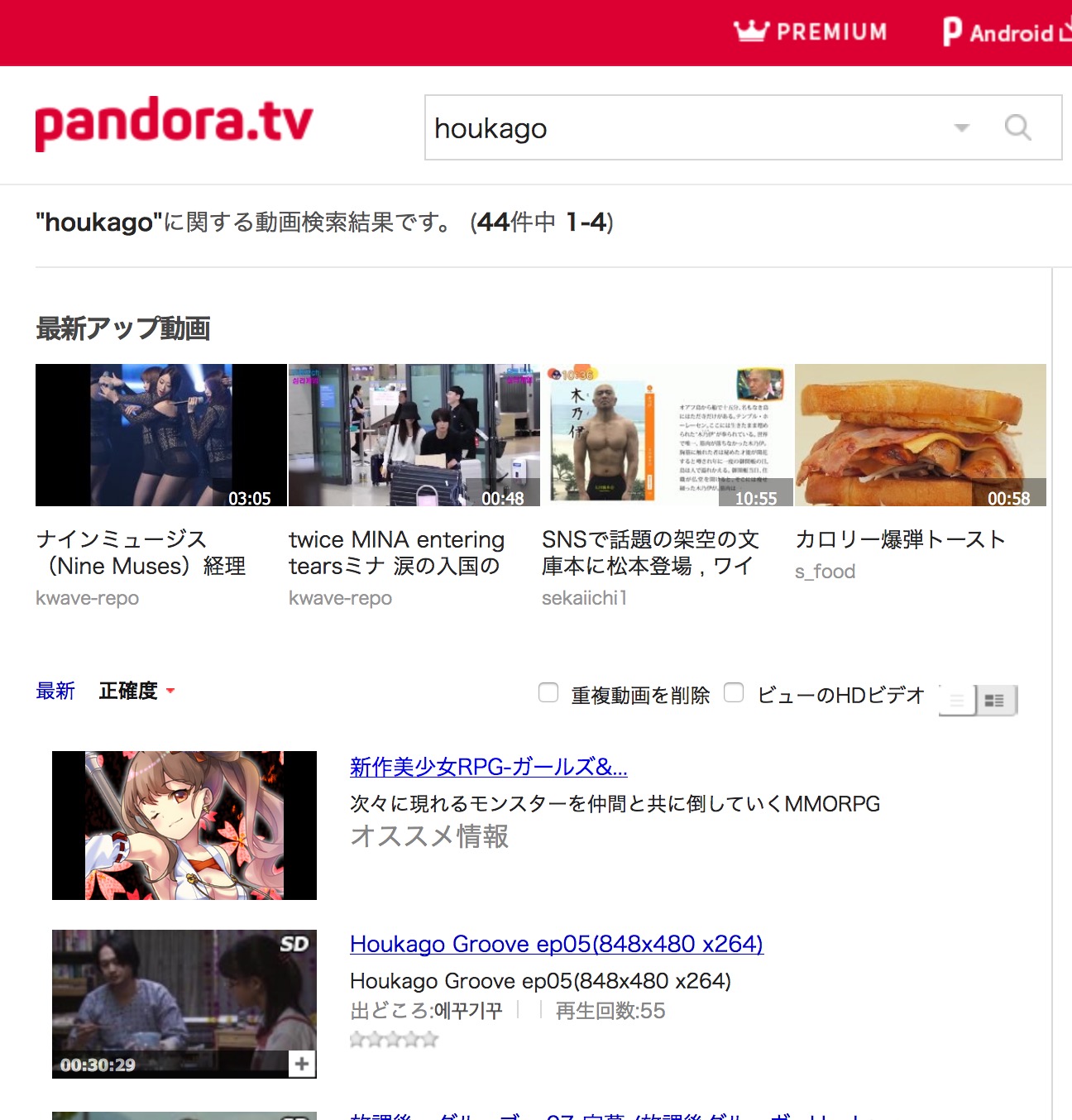Check the ビューのHDビデオ checkbox
Viewport: 1072px width, 1120px height.
coord(734,692)
